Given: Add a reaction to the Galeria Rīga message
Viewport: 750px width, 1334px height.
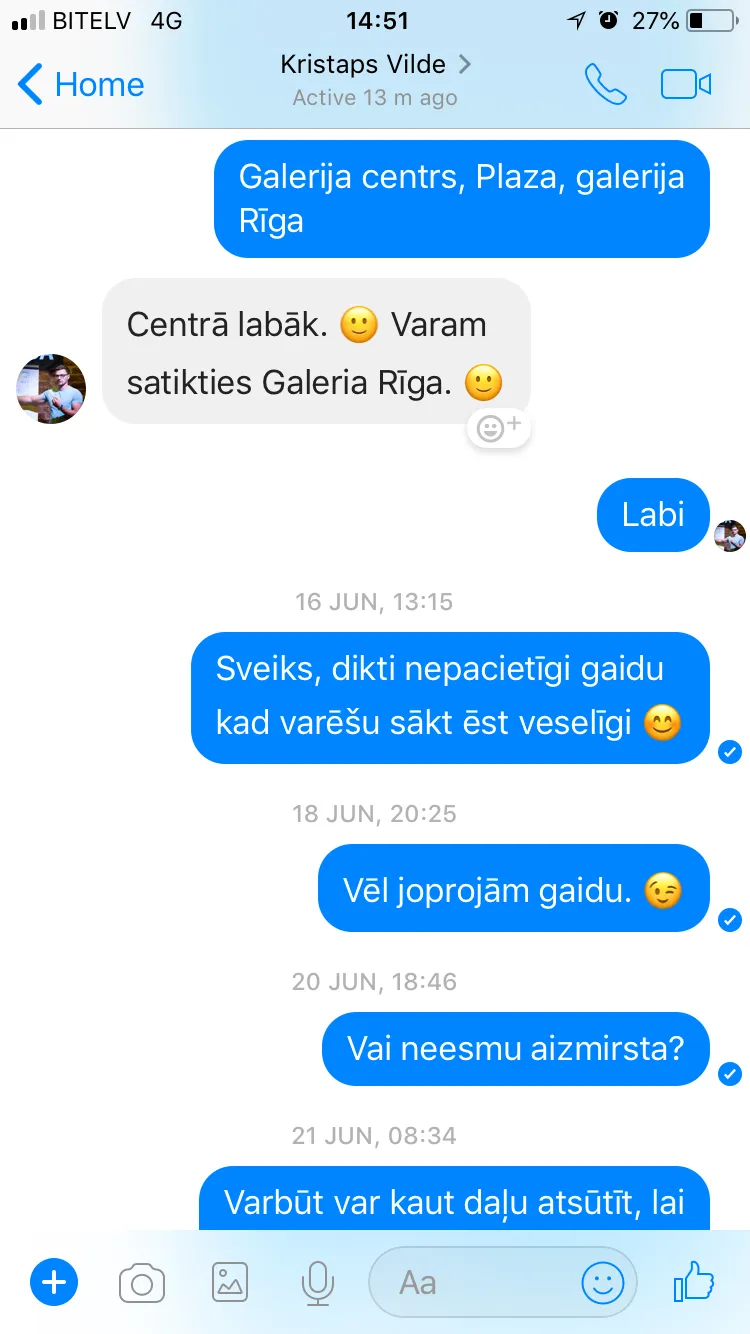Looking at the screenshot, I should (x=499, y=428).
